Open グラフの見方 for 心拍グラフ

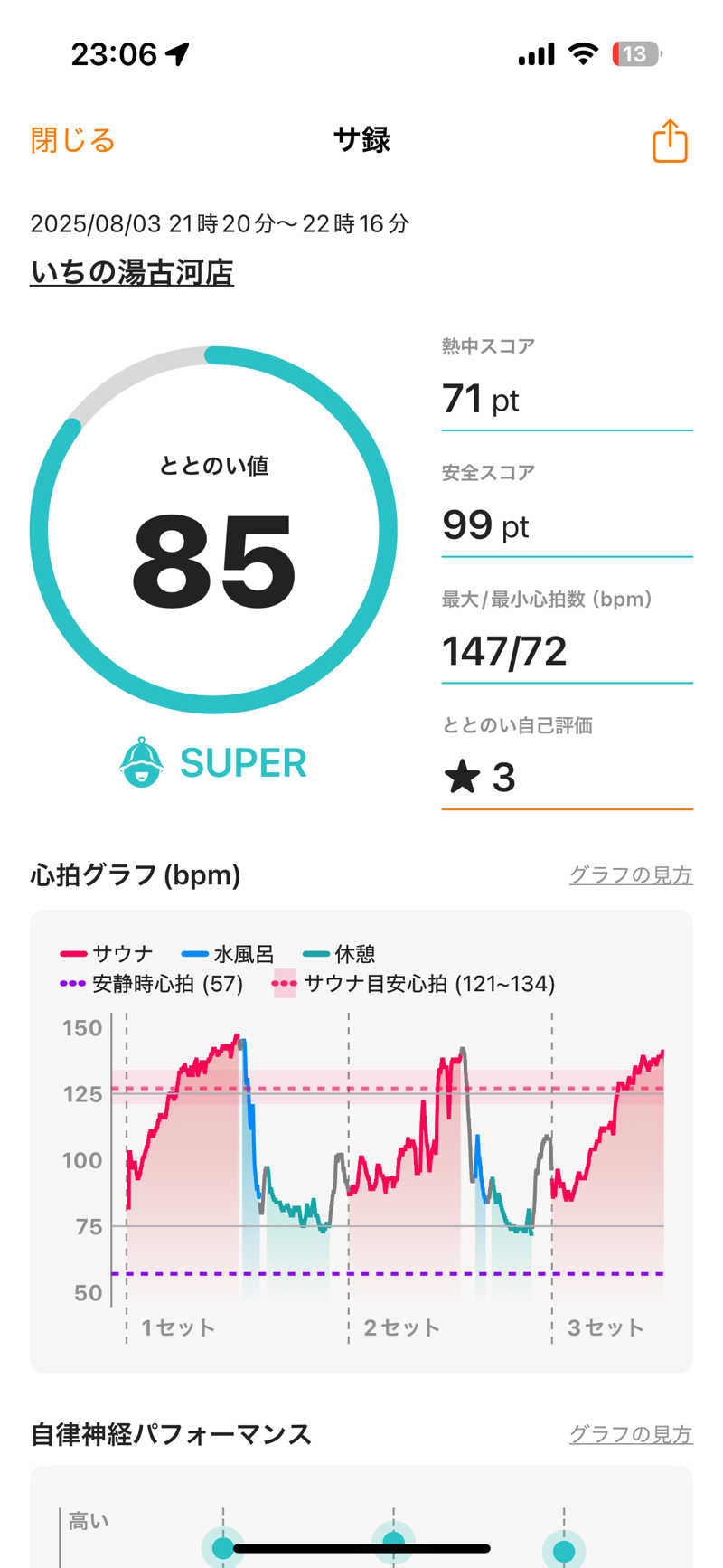[630, 875]
